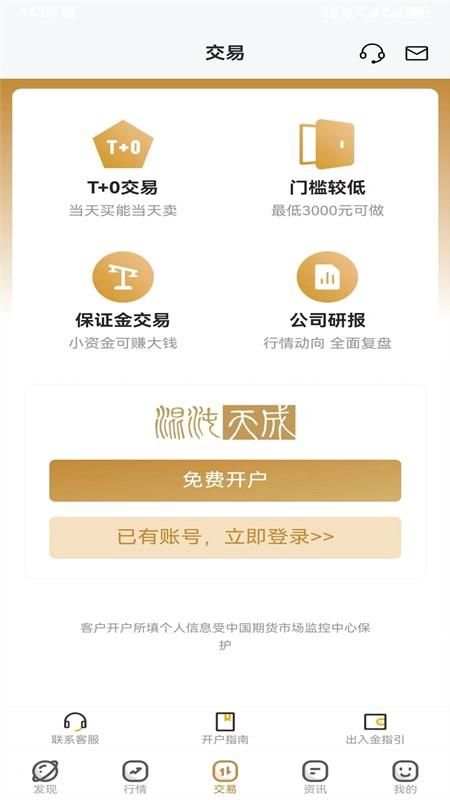Open the messages envelope icon
Screen dimensions: 450x800
(416, 53)
